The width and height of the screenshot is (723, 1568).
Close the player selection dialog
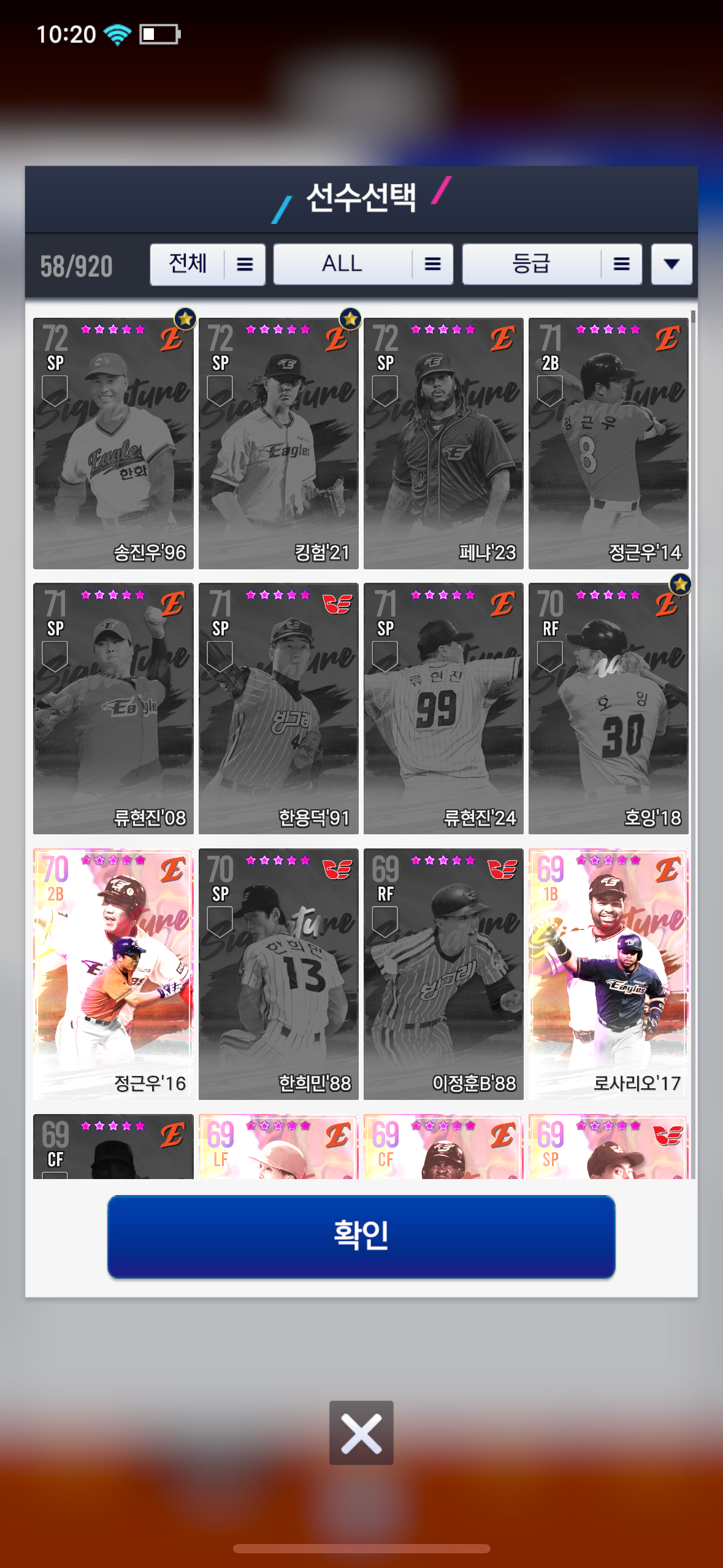(x=361, y=1433)
